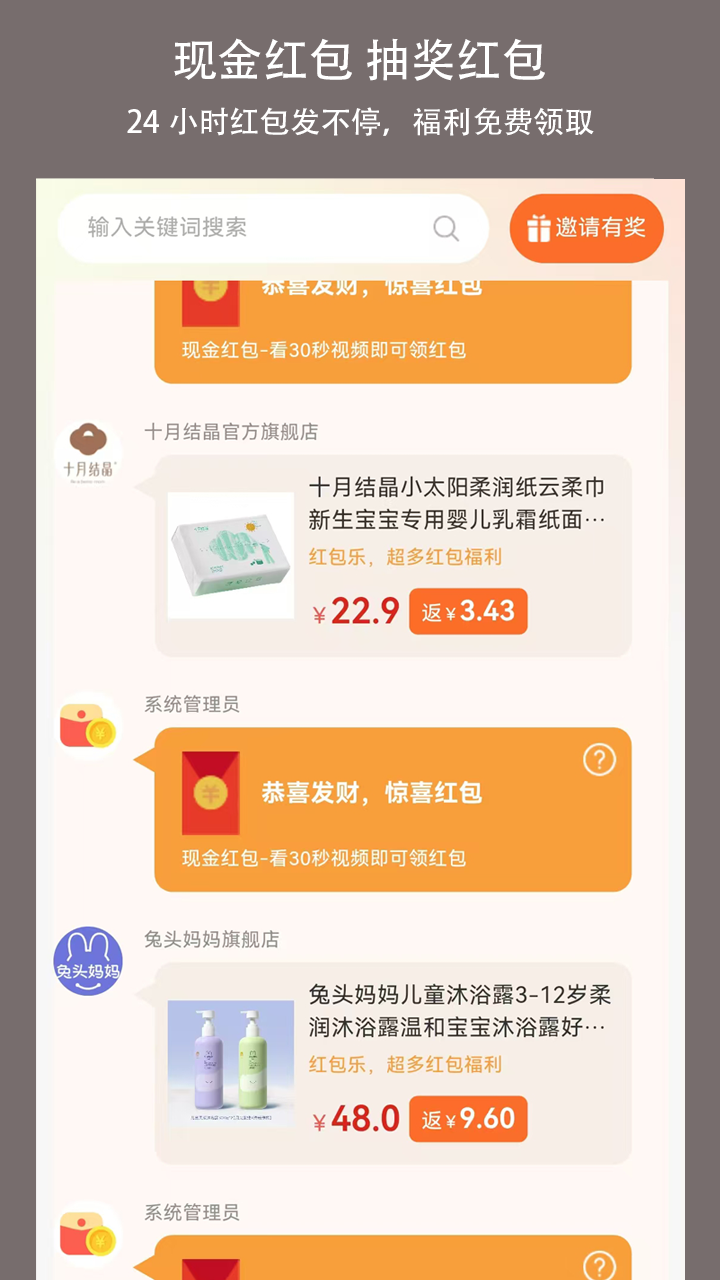The width and height of the screenshot is (720, 1280).
Task: Click the search magnifier icon
Action: pyautogui.click(x=446, y=228)
